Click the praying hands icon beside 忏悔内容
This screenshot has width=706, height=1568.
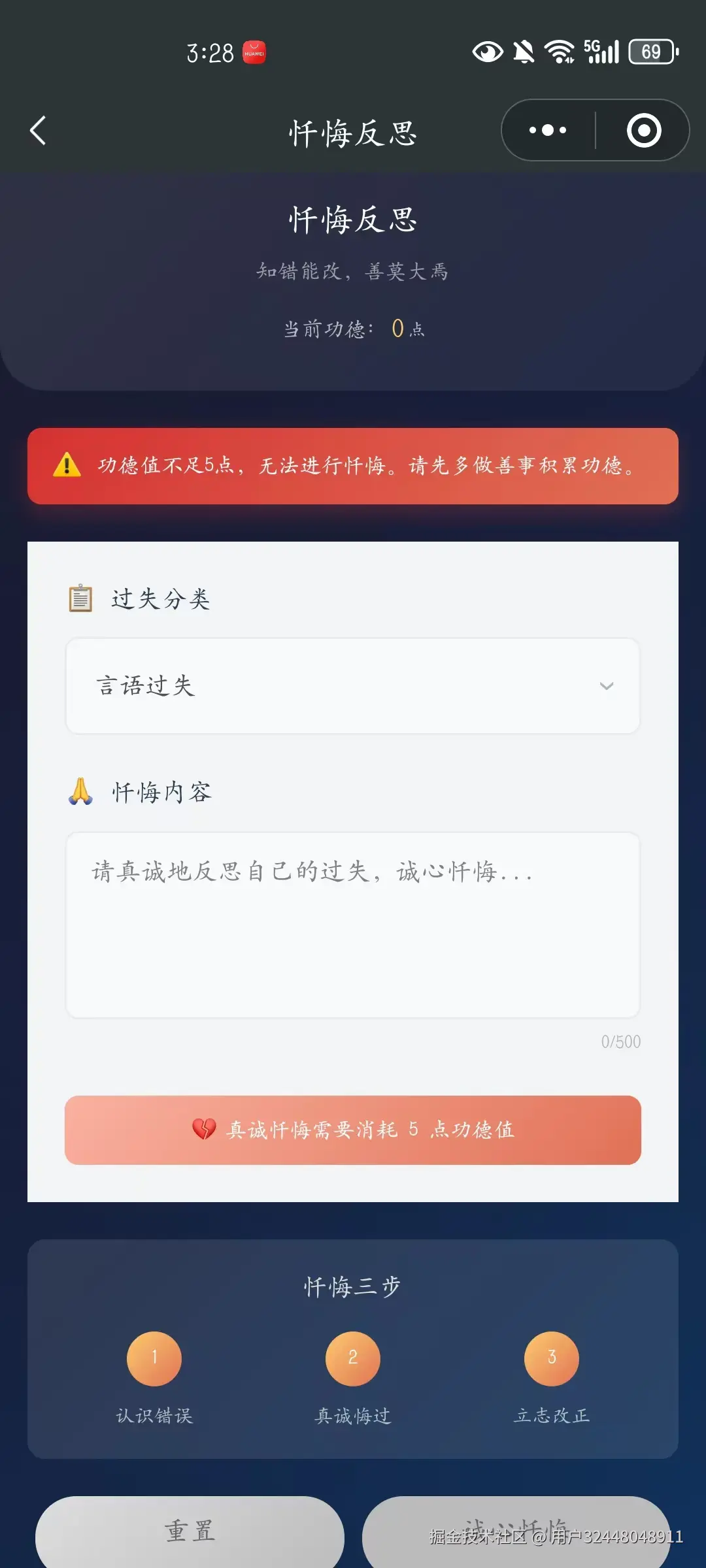tap(80, 792)
